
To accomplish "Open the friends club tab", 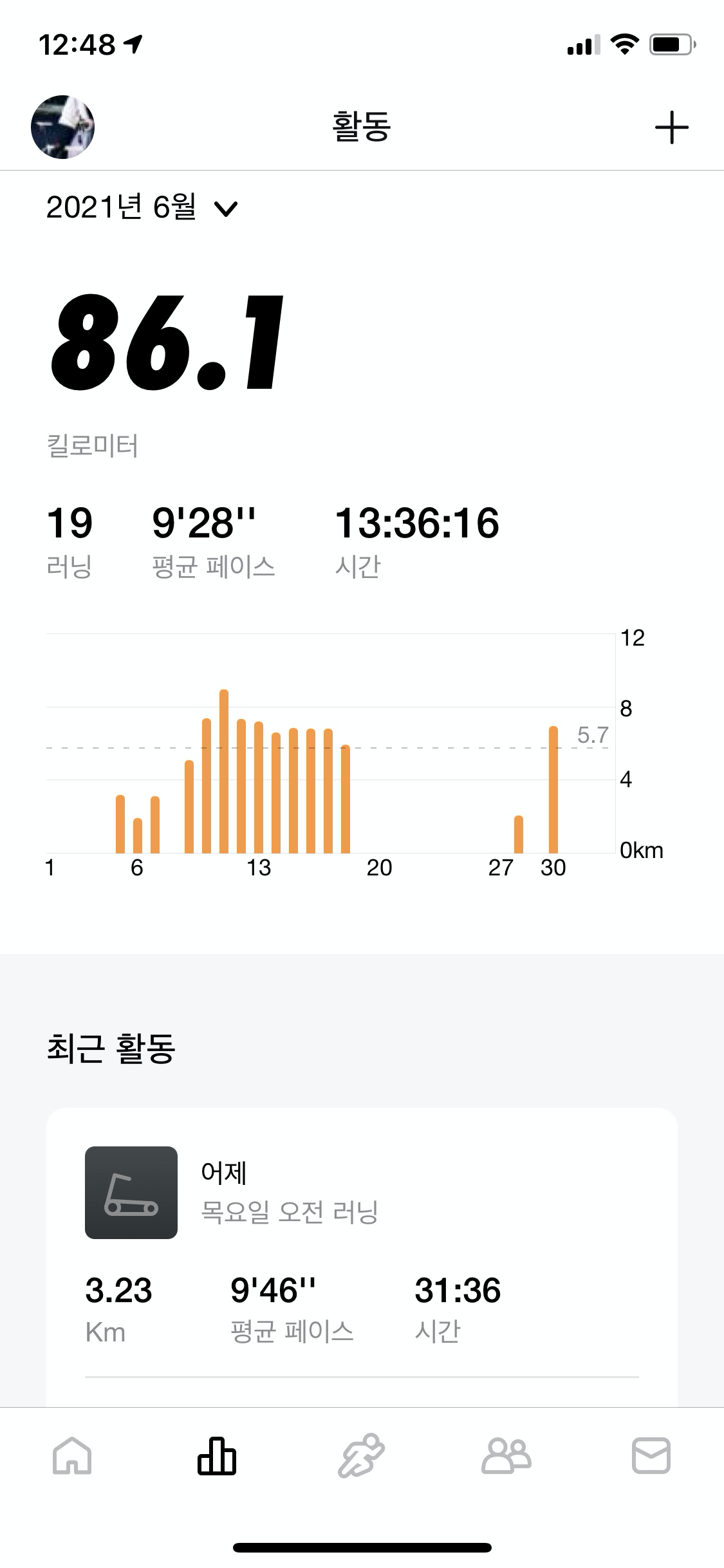I will tap(506, 1456).
